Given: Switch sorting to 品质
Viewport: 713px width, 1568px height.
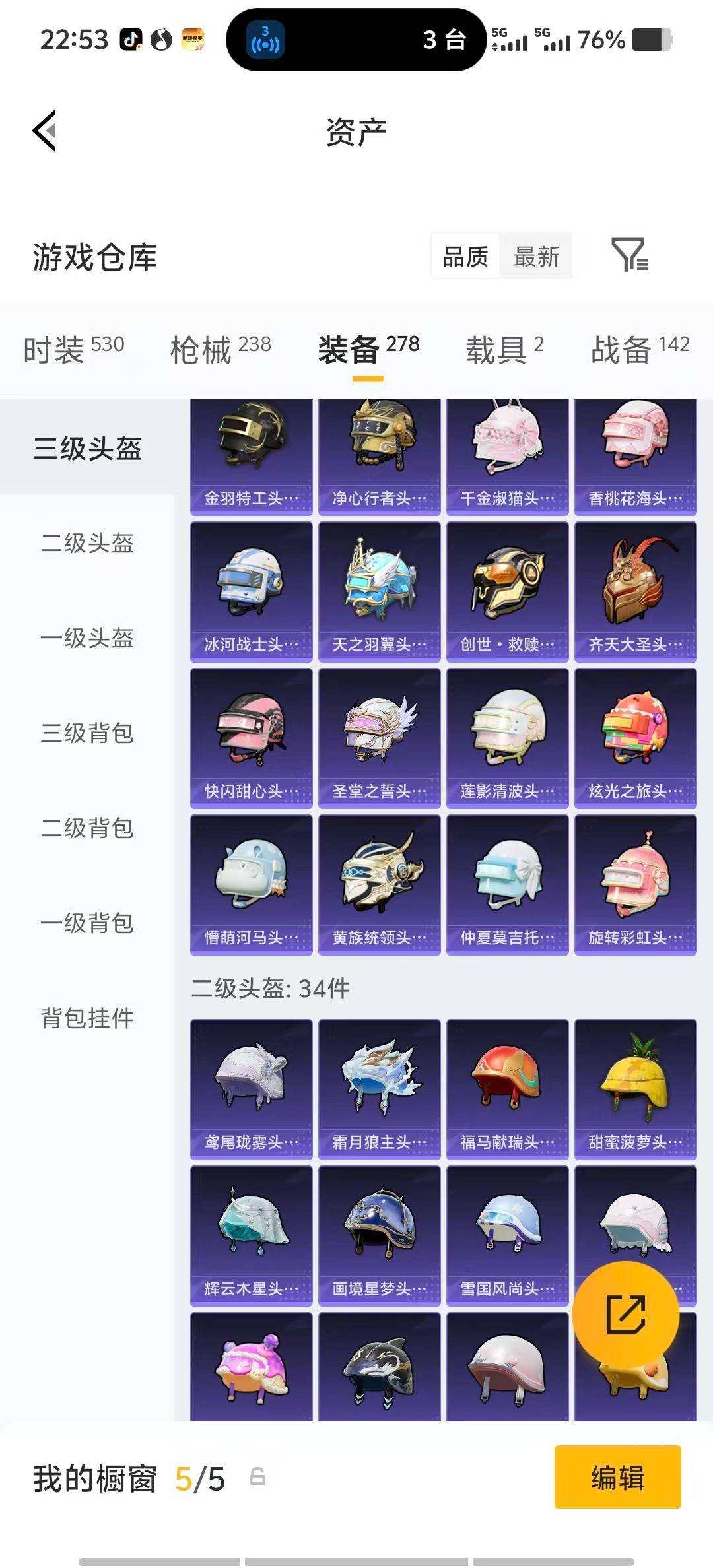Looking at the screenshot, I should coord(465,257).
